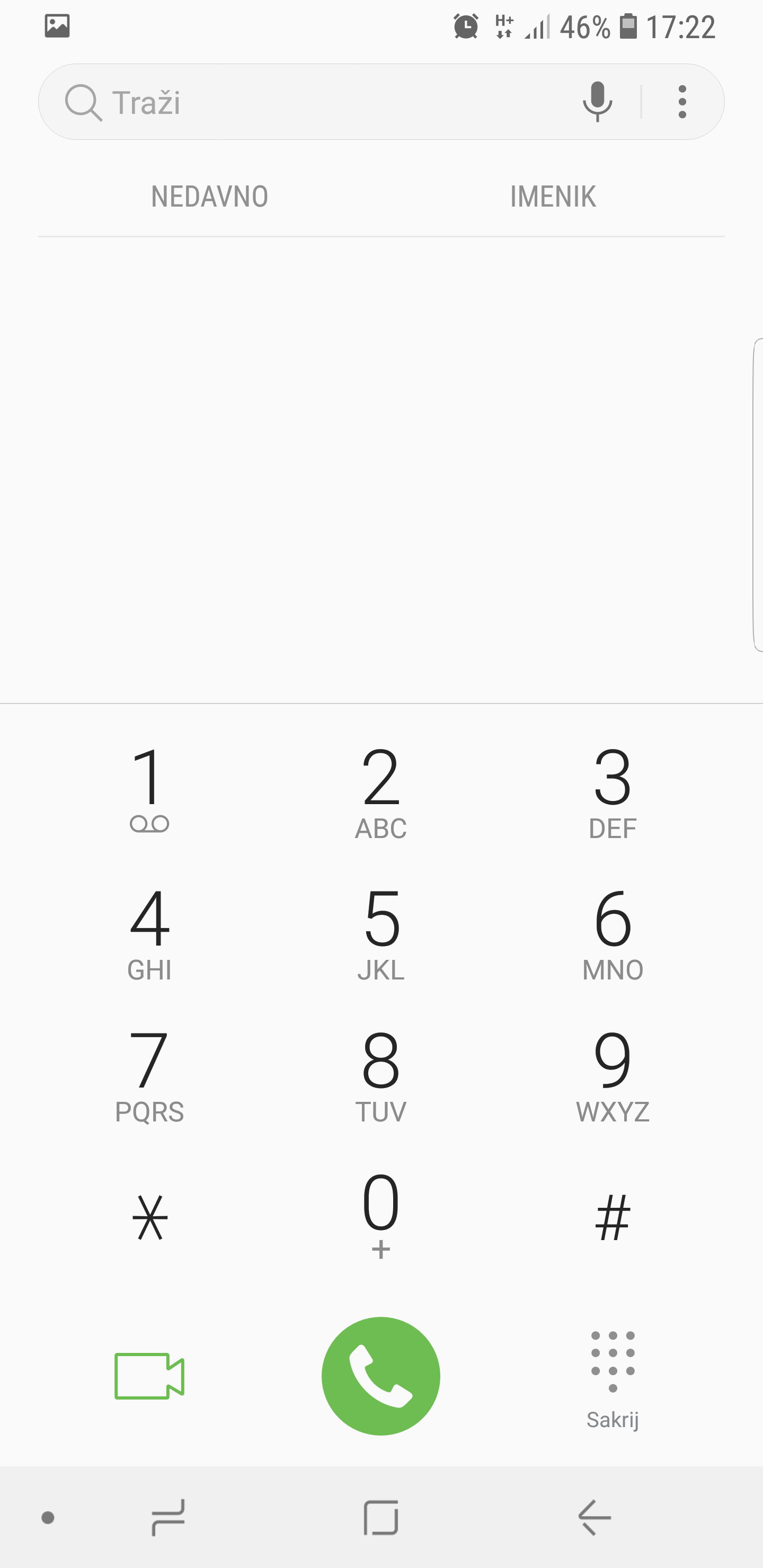Viewport: 763px width, 1568px height.
Task: Tap the hash key
Action: click(613, 1217)
